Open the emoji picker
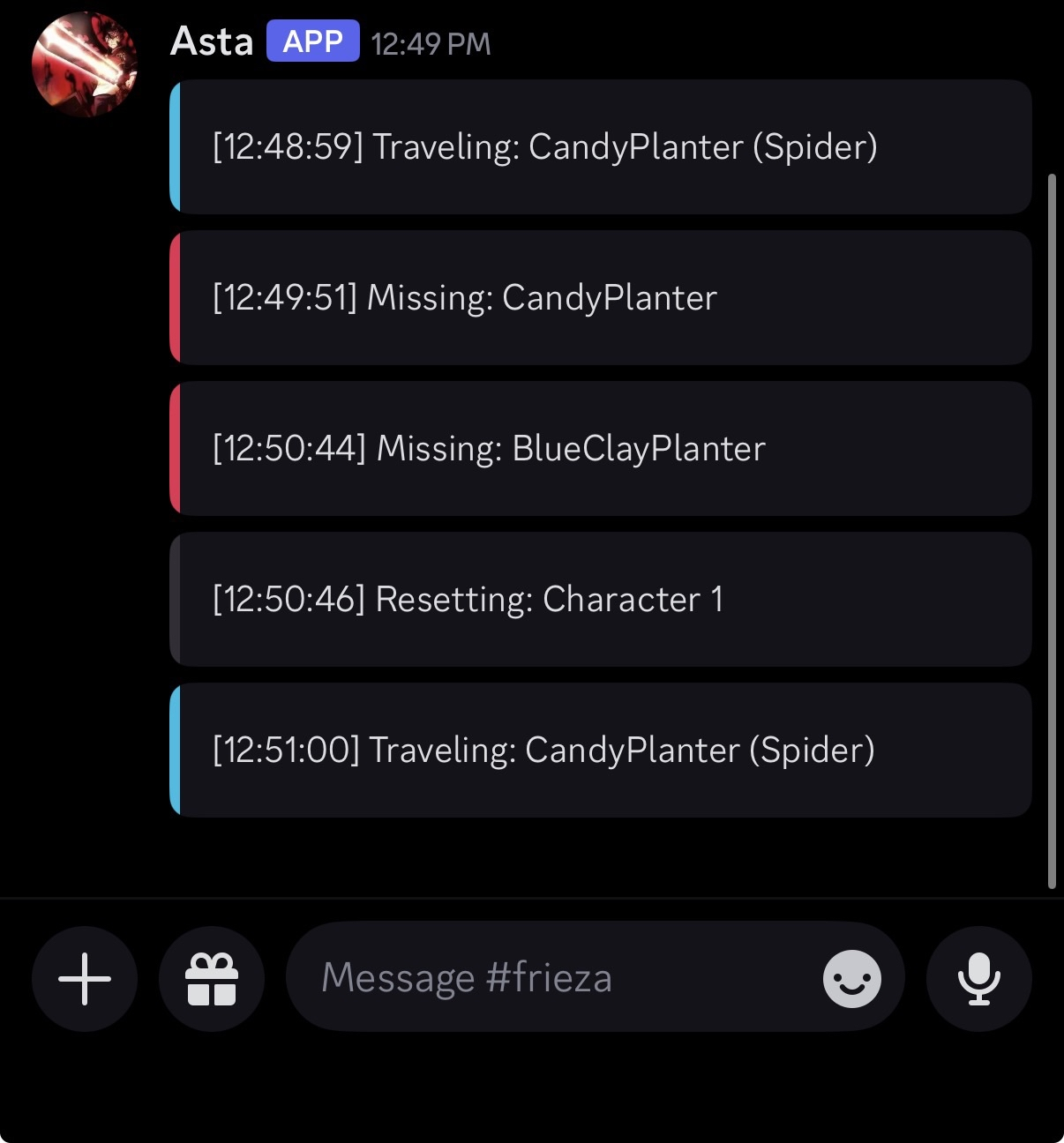This screenshot has height=1143, width=1064. click(851, 978)
